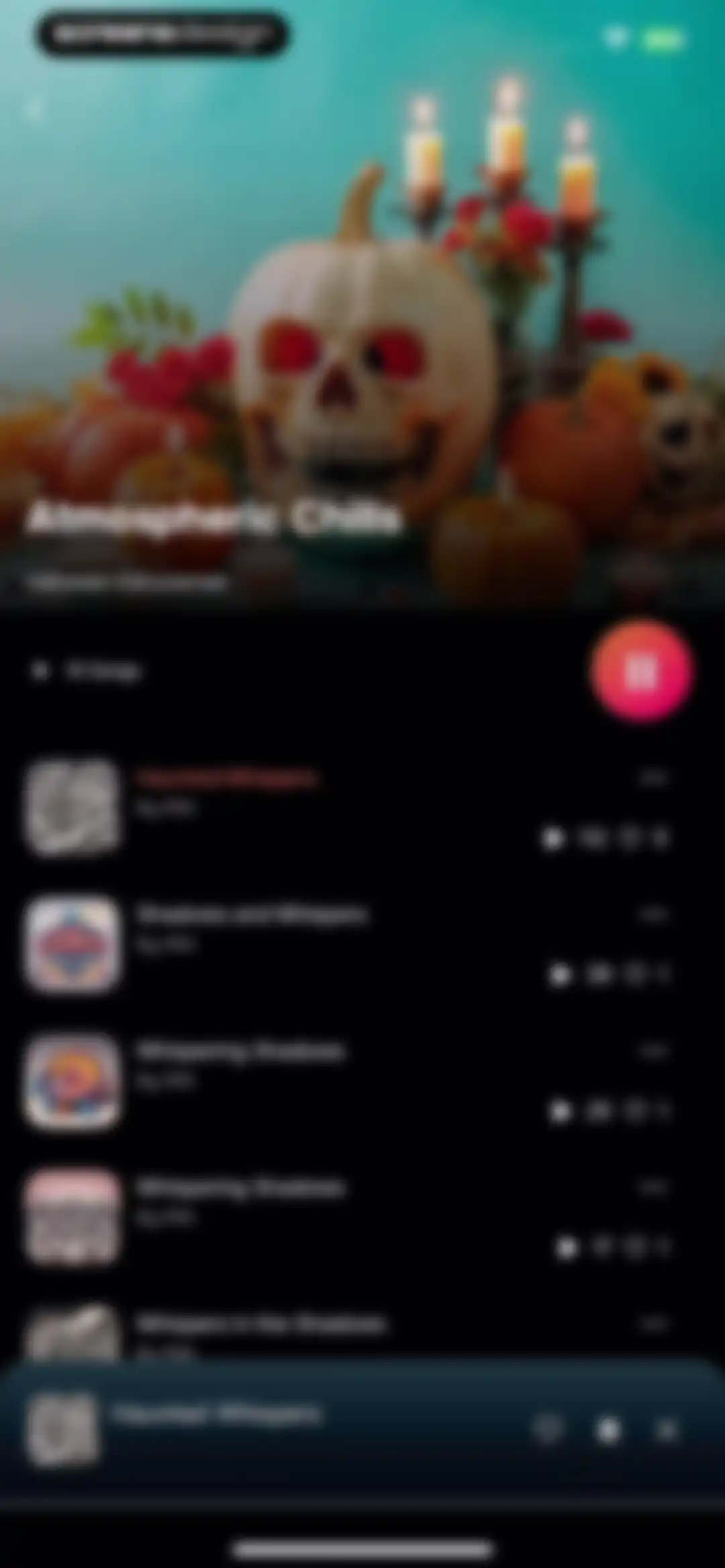Pause Haunted Whispers in the mini player

(608, 1430)
